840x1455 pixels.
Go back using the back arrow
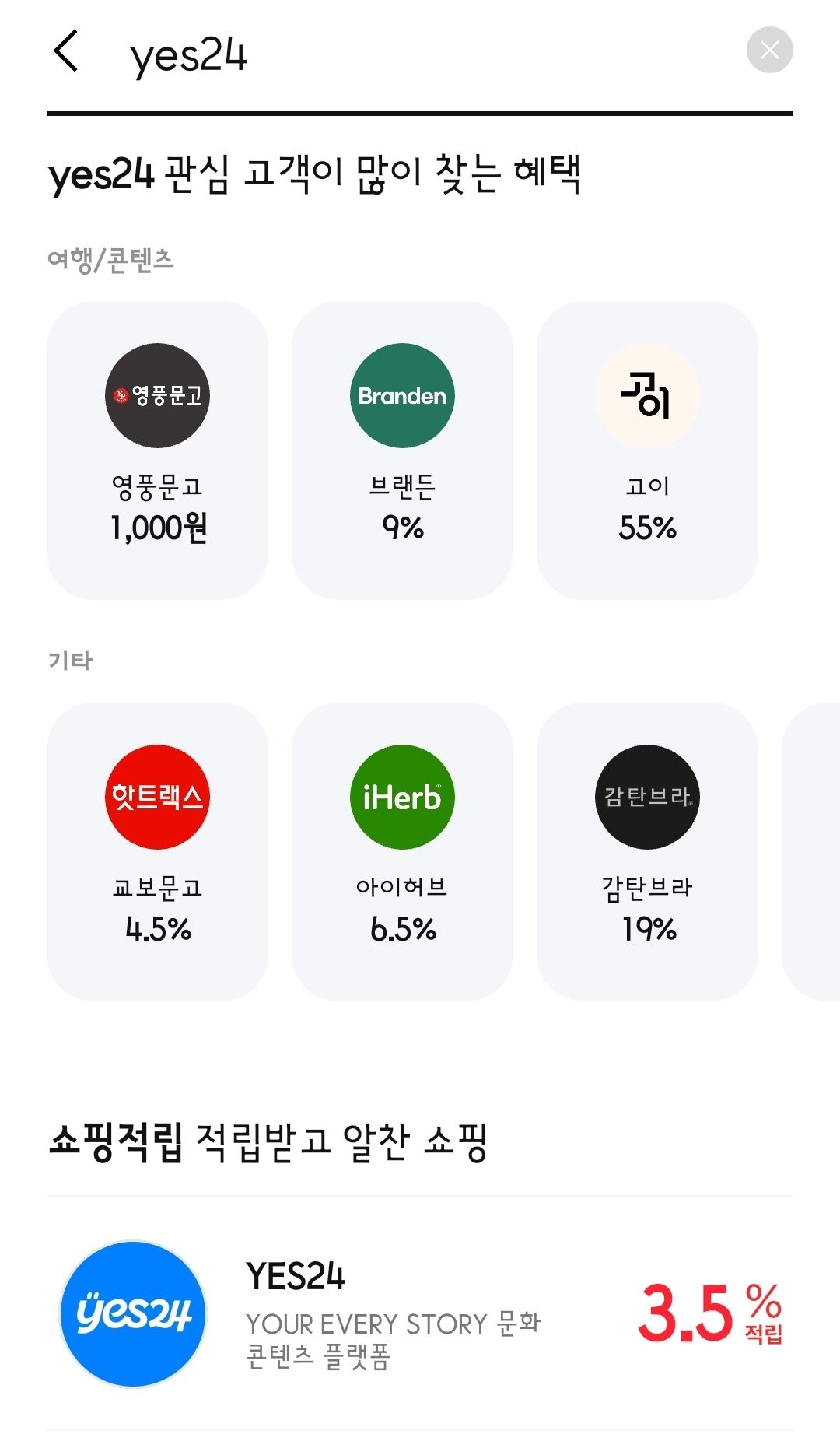67,51
